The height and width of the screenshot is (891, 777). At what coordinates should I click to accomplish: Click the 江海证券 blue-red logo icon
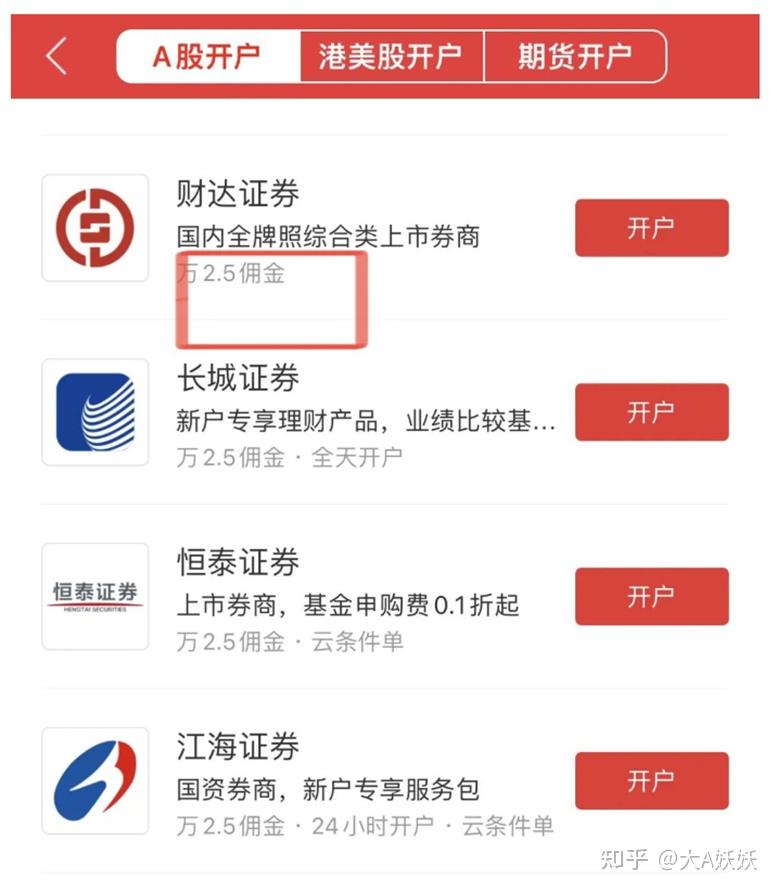pyautogui.click(x=94, y=782)
